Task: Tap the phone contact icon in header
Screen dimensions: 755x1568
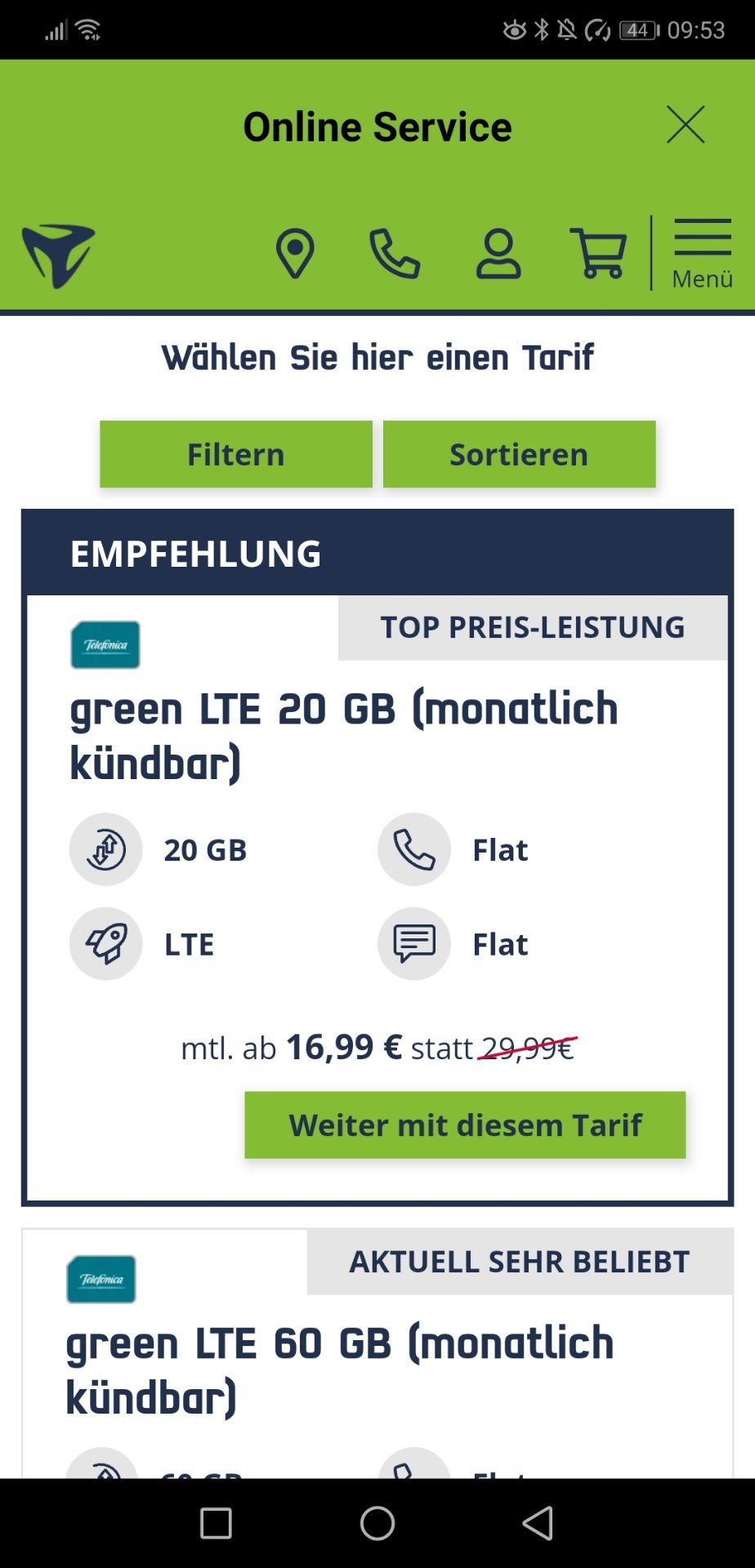Action: [395, 254]
